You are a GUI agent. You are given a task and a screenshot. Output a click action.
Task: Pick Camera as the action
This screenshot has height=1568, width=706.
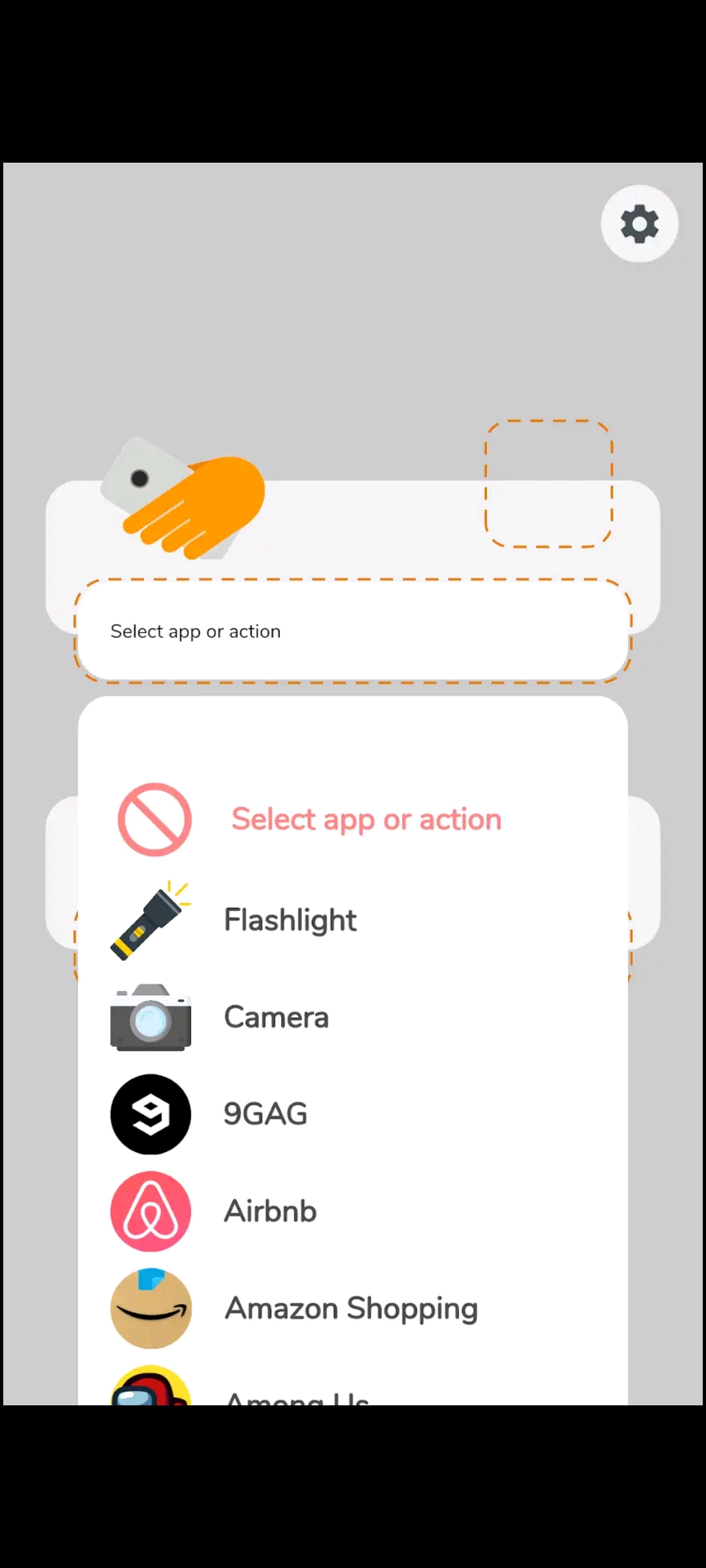click(x=353, y=1017)
